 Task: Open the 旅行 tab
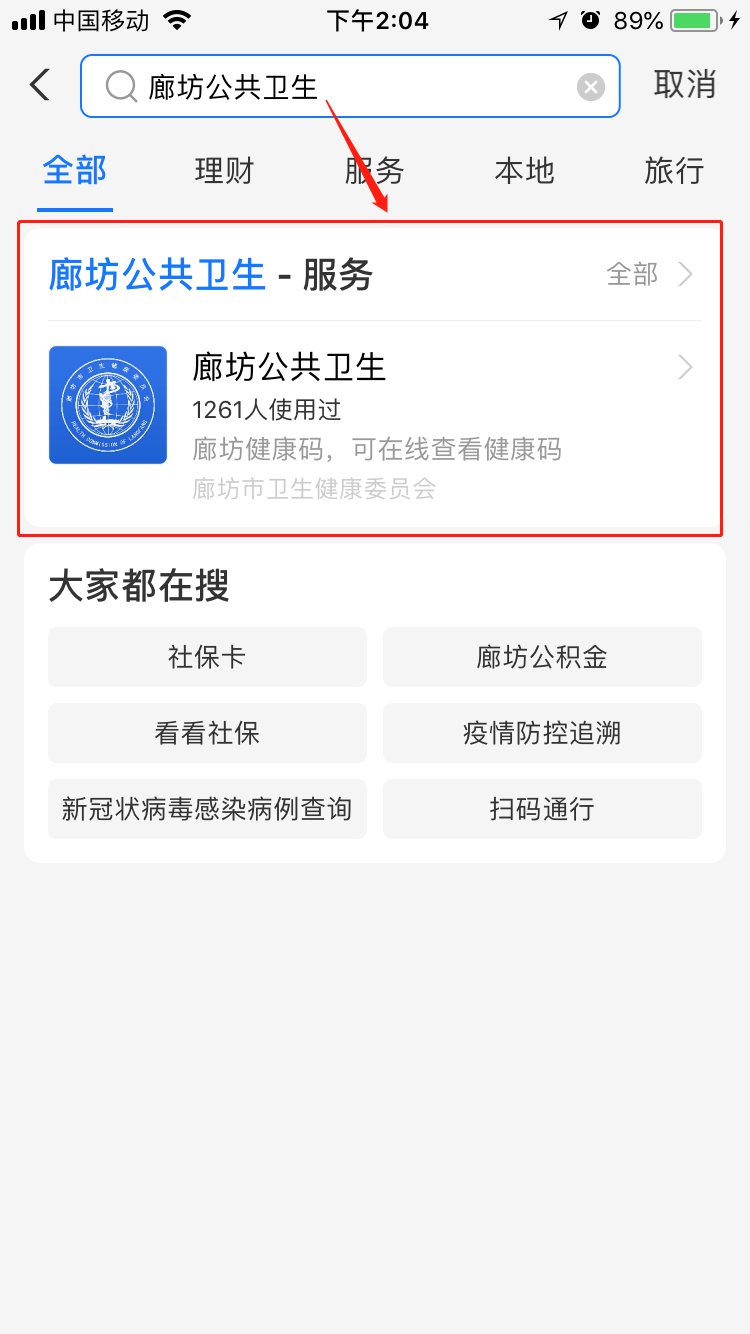[674, 171]
